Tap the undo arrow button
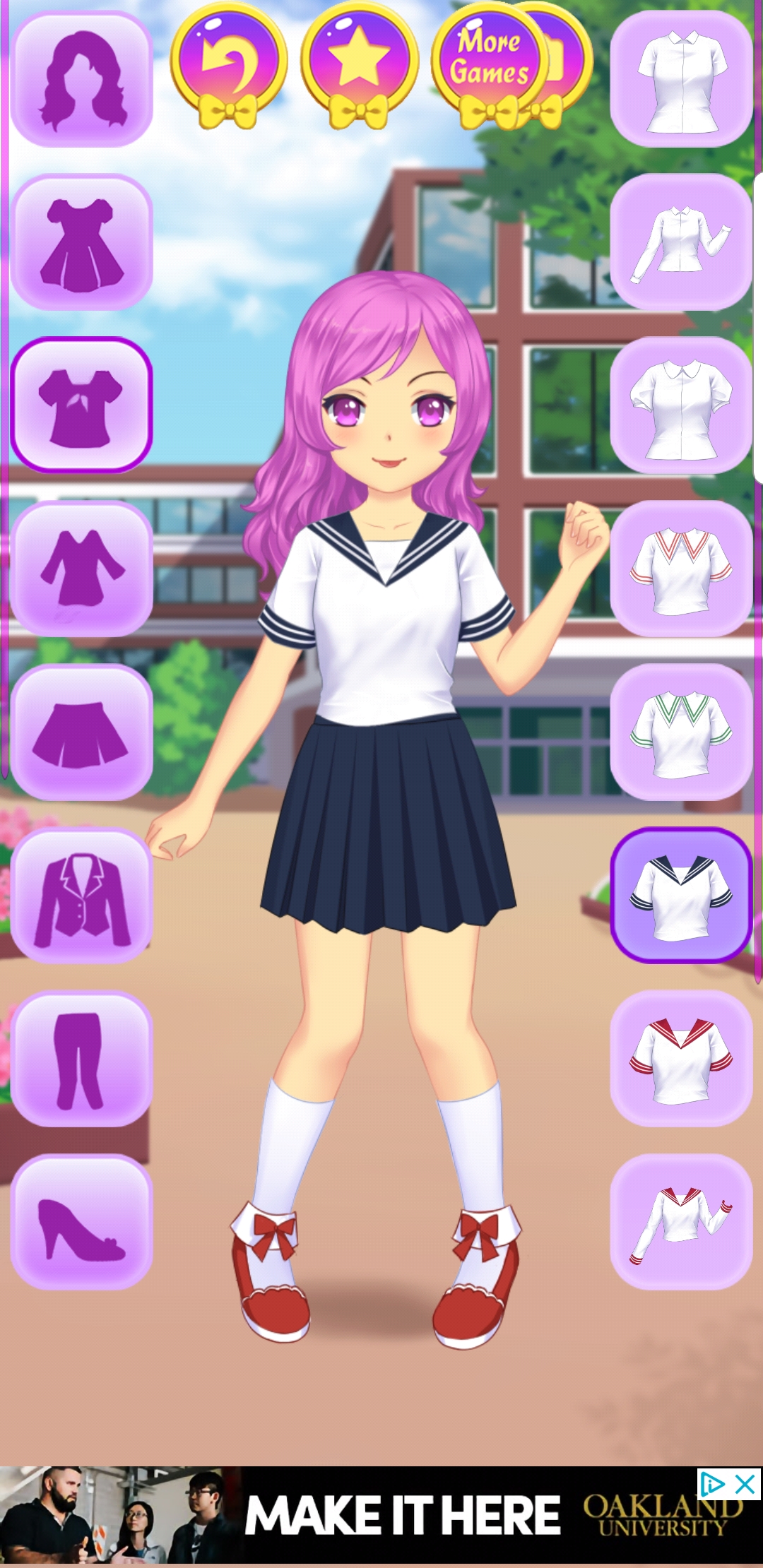The width and height of the screenshot is (763, 1568). pos(229,65)
